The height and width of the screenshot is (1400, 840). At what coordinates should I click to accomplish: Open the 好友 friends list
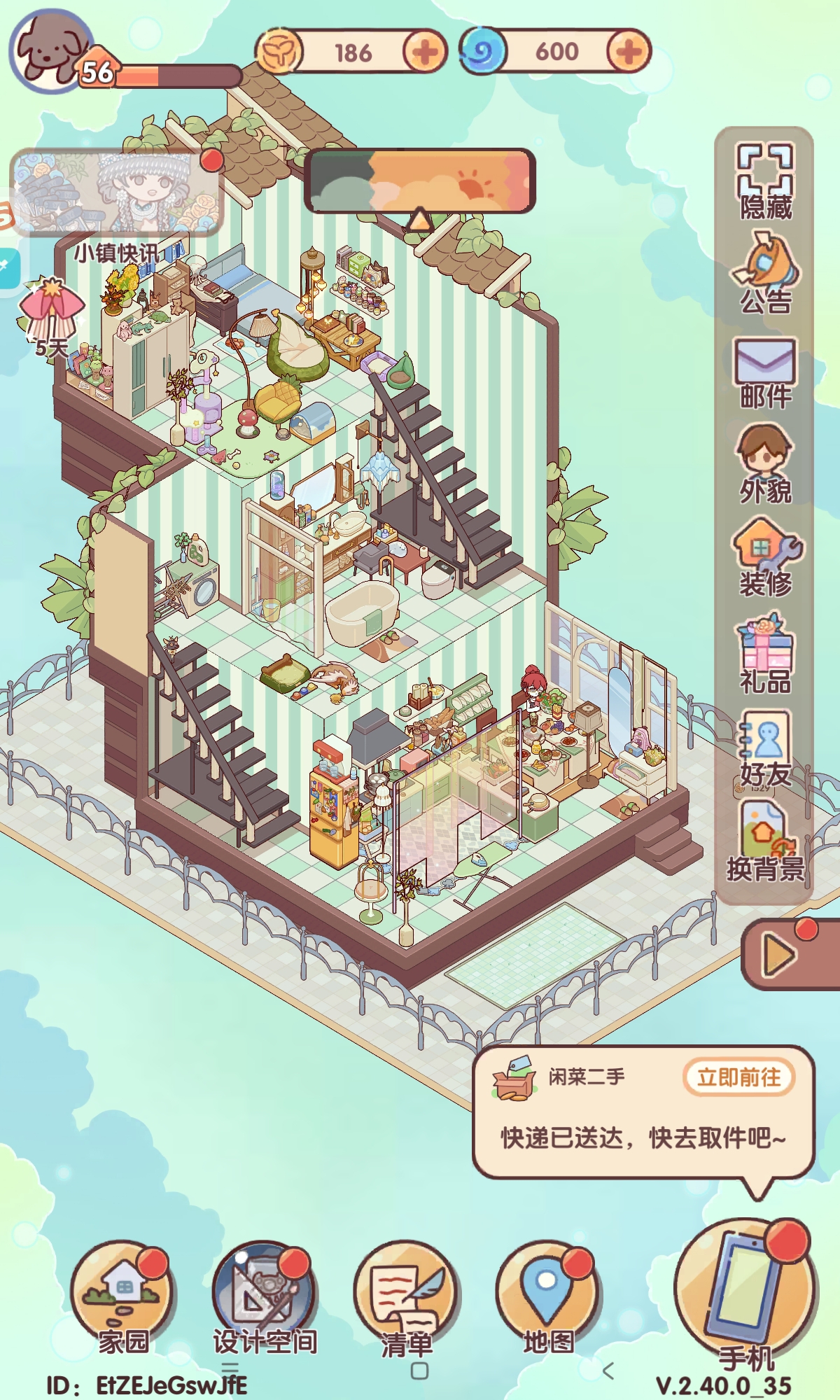pos(764,749)
